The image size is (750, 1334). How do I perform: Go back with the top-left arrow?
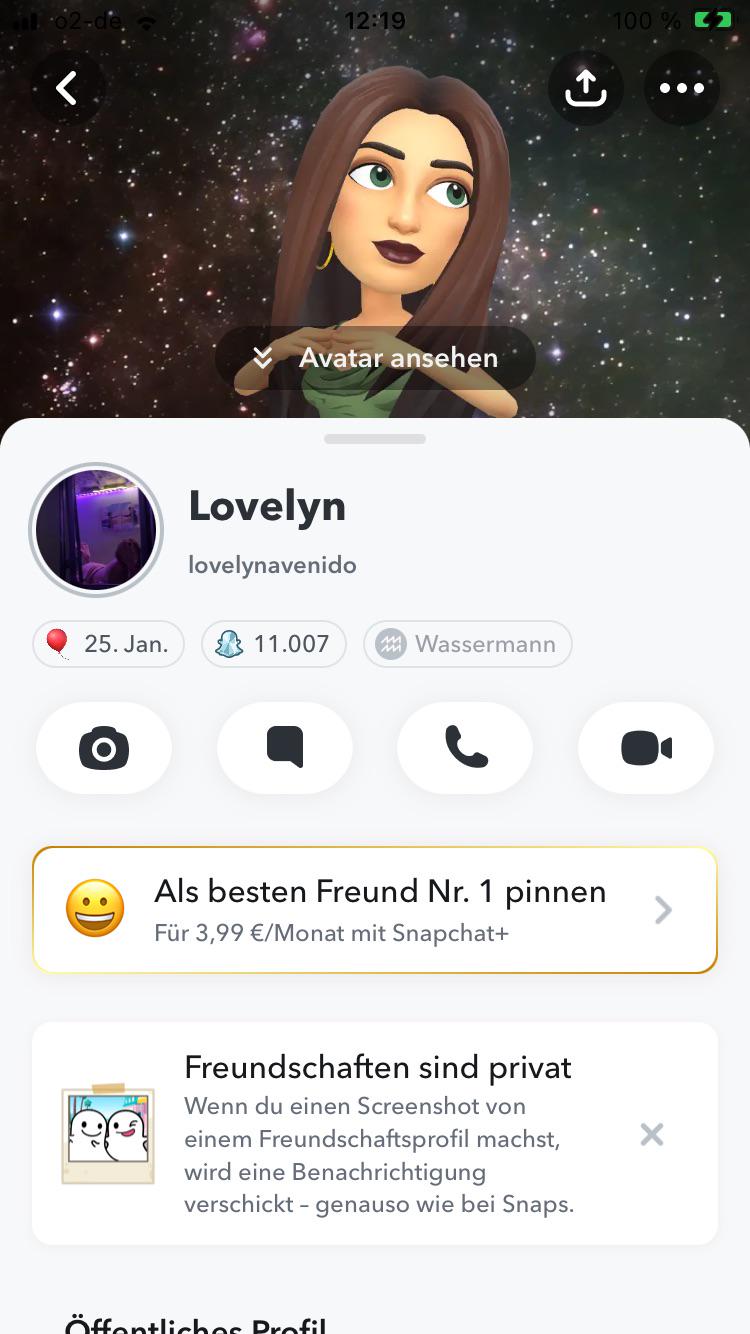click(67, 88)
